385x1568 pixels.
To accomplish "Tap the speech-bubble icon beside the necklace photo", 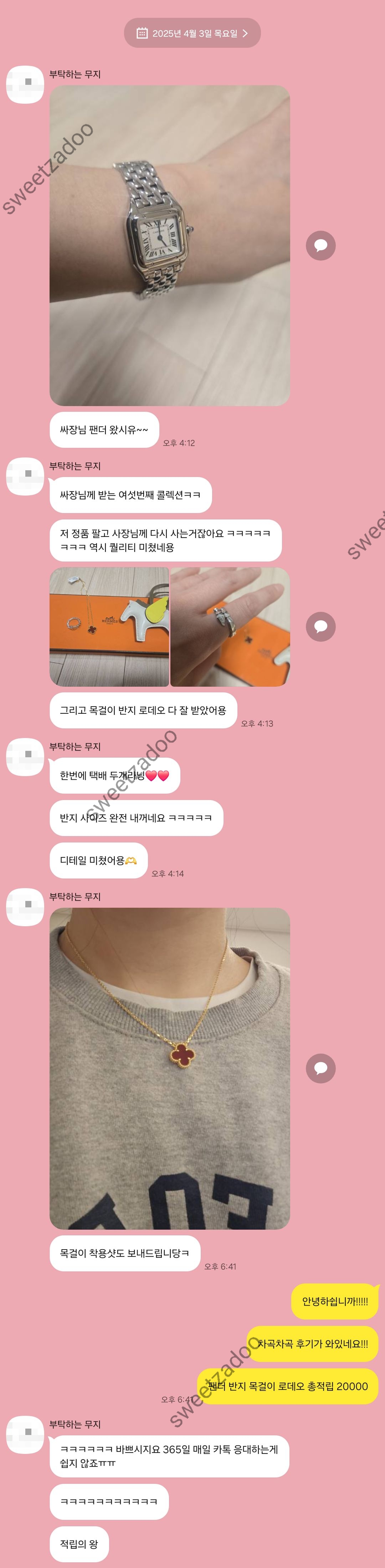I will [x=320, y=1068].
